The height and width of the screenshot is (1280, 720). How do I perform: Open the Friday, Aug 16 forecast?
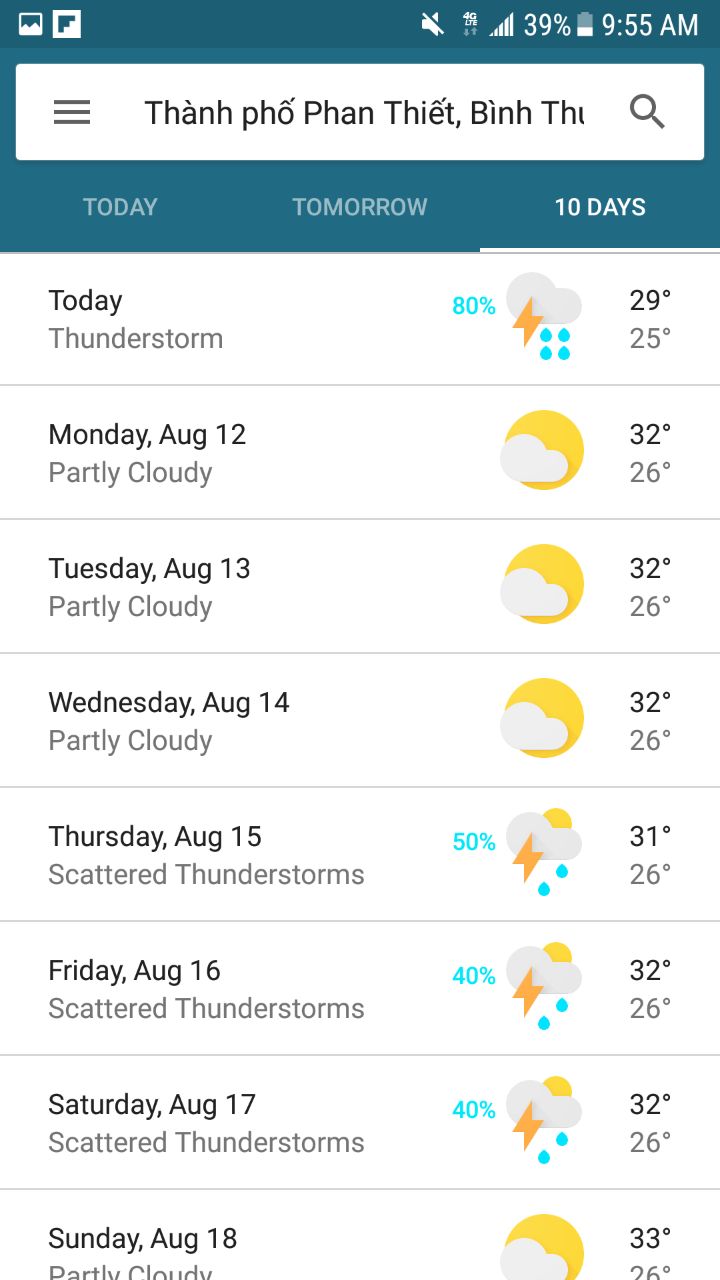360,988
